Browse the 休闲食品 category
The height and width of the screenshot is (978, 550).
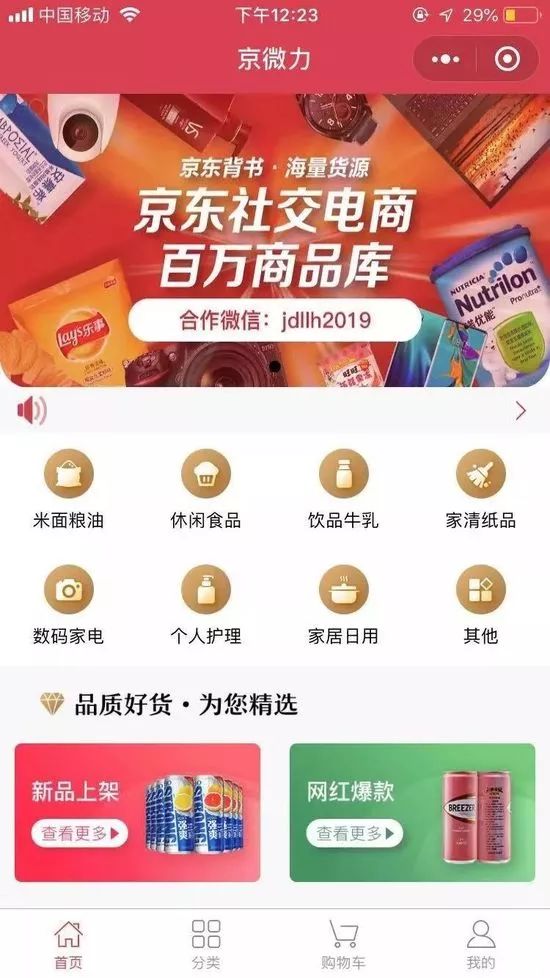(x=206, y=490)
